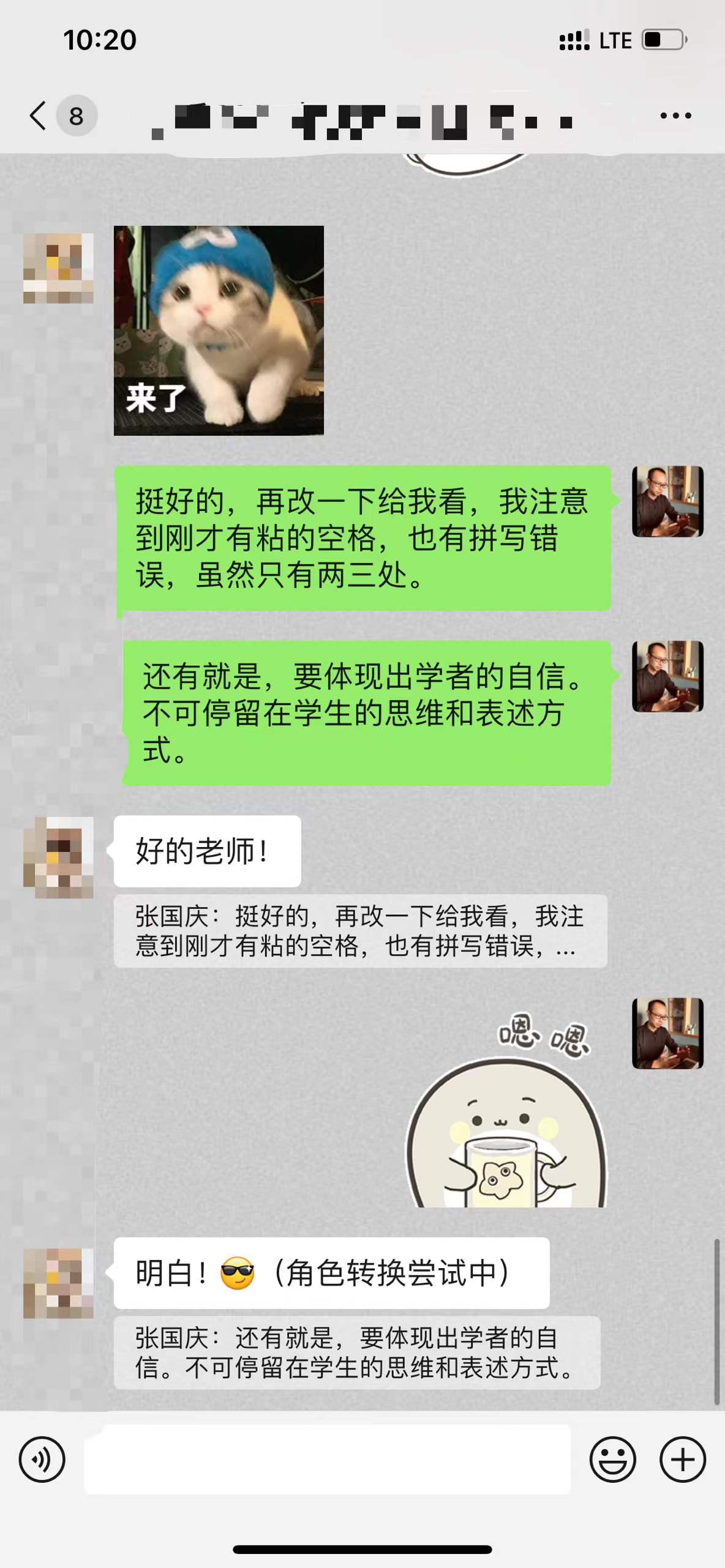
Task: Open the emoji sticker panel
Action: coord(612,1459)
